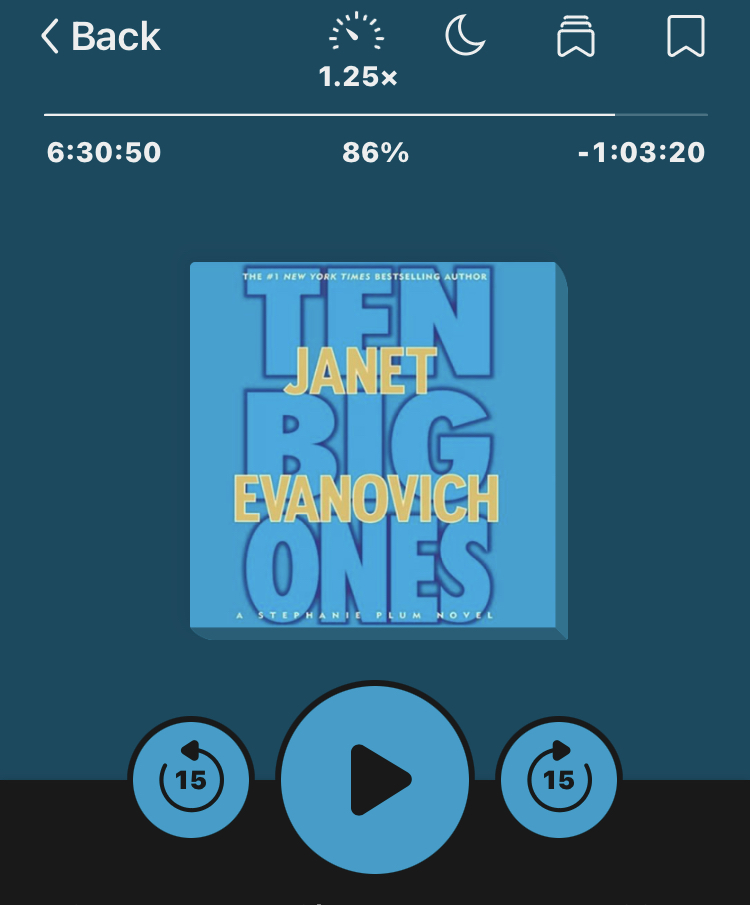750x905 pixels.
Task: Add a bookmark at this position
Action: (686, 37)
